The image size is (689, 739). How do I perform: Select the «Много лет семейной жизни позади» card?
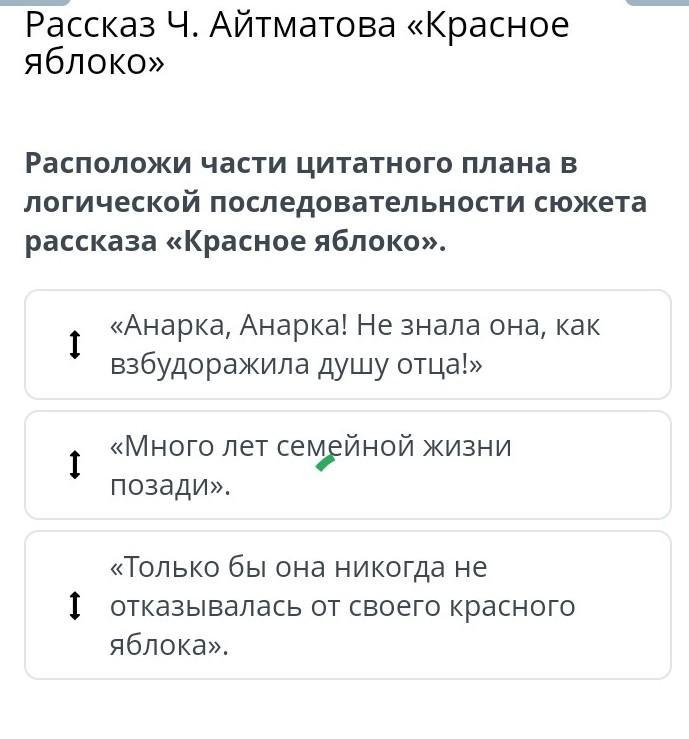click(347, 465)
